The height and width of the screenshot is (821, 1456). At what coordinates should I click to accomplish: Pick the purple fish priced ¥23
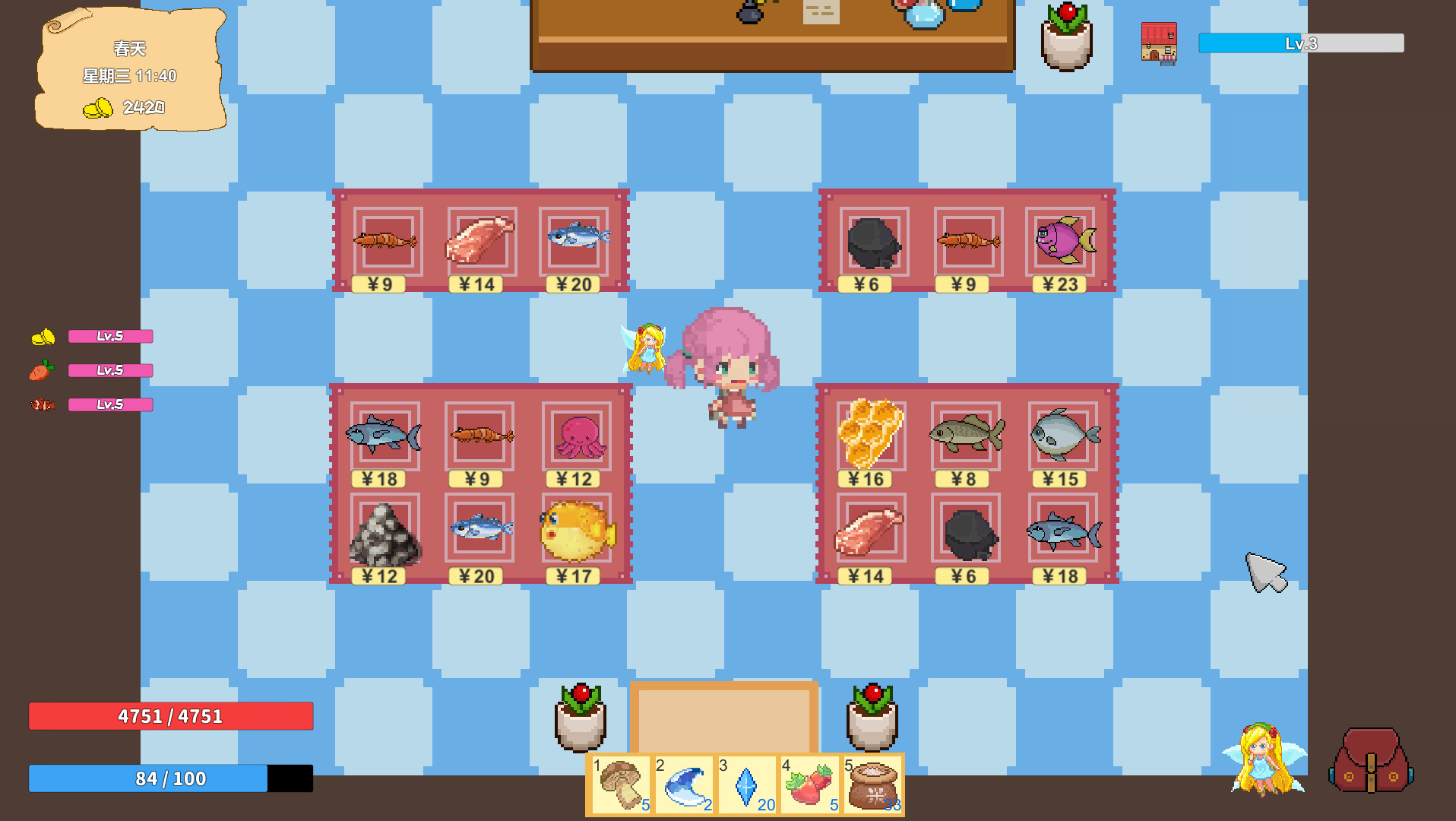click(x=1064, y=240)
